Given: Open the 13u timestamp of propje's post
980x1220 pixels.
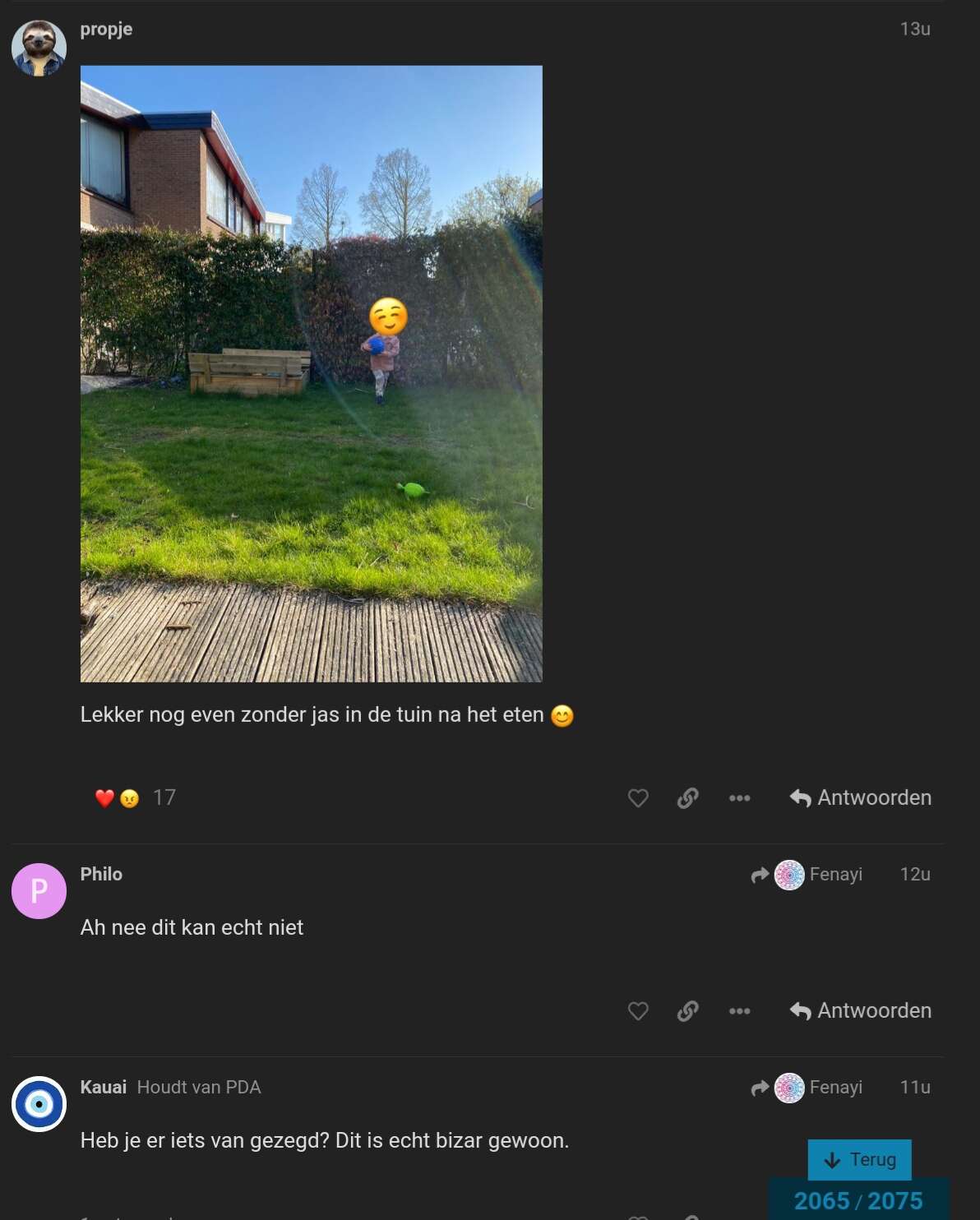Looking at the screenshot, I should (914, 29).
